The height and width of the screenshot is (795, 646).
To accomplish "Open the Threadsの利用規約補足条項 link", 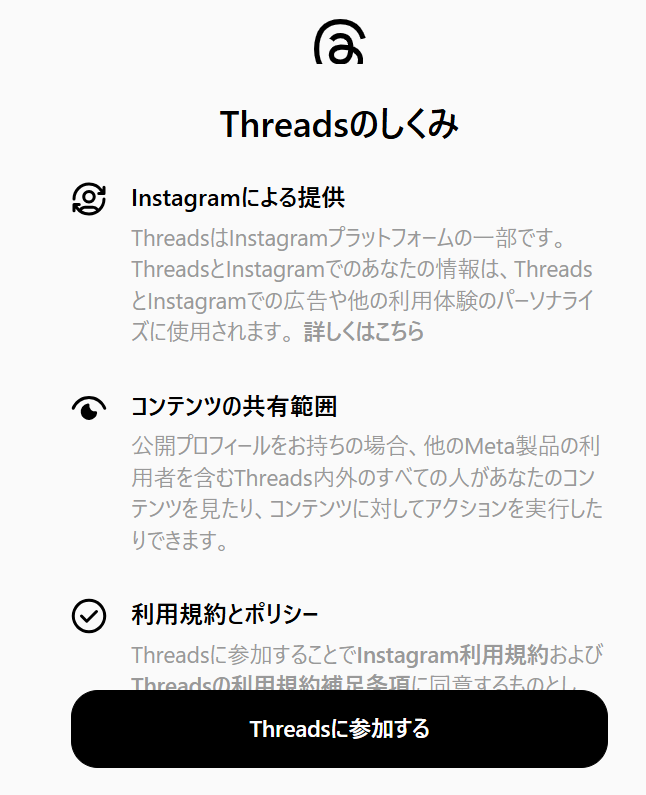I will pos(271,685).
